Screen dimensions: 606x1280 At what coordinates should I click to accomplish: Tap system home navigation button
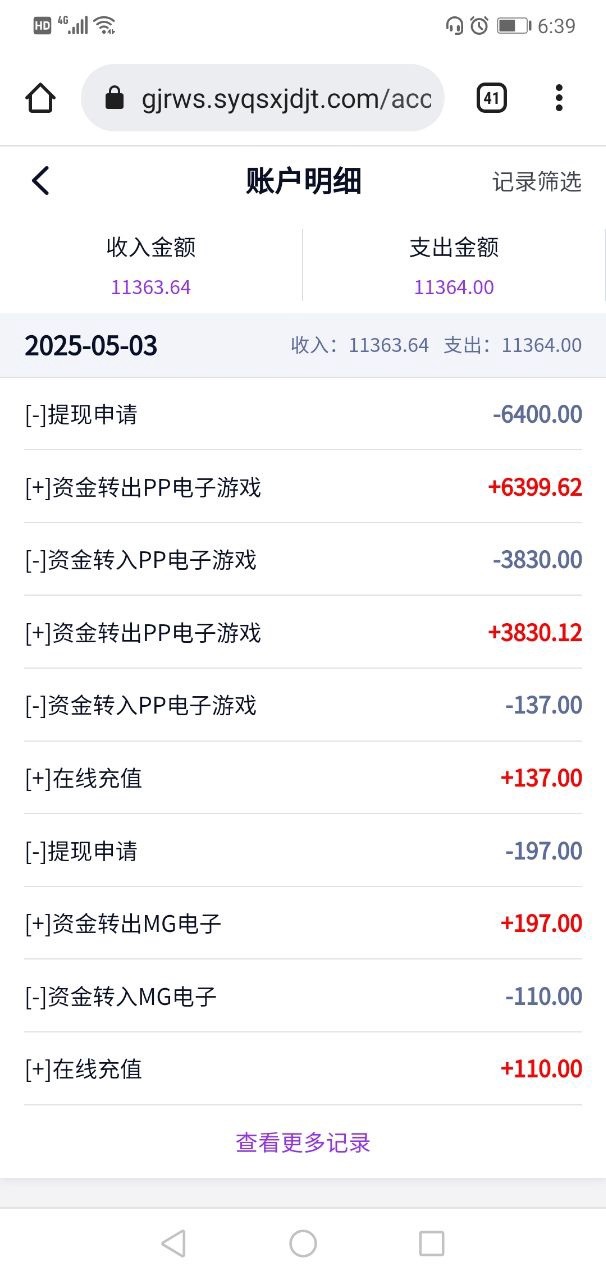tap(303, 1243)
